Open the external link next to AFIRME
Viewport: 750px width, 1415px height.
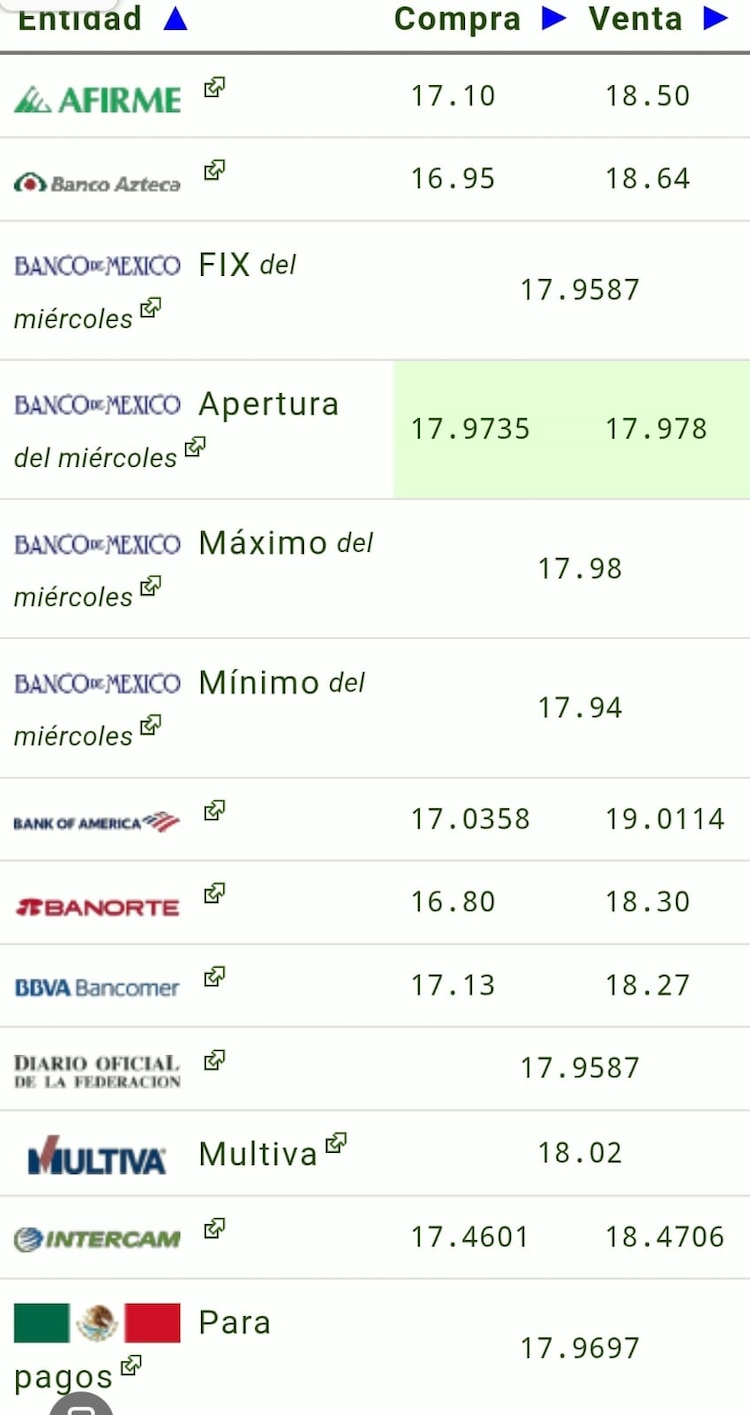click(x=213, y=87)
